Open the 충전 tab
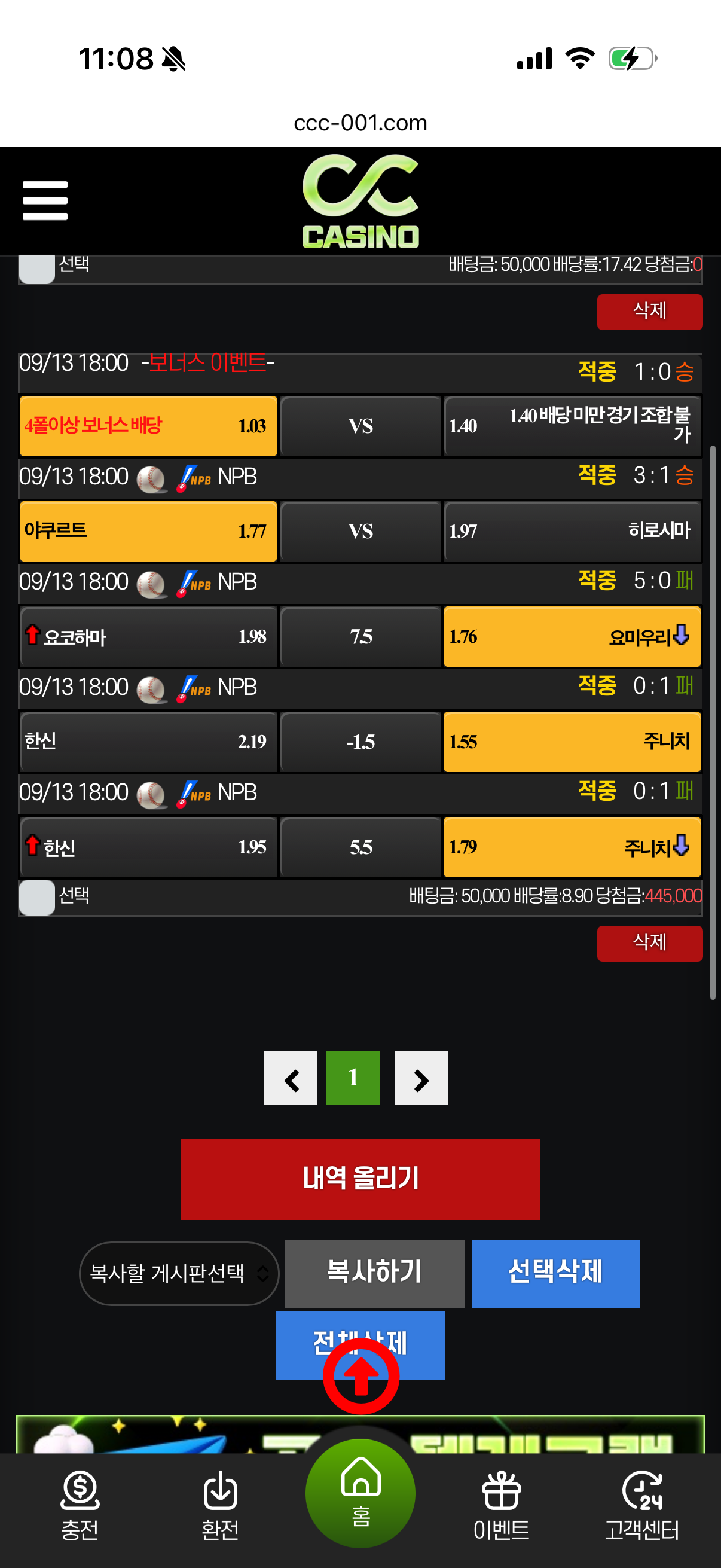The height and width of the screenshot is (1568, 721). point(80,1505)
